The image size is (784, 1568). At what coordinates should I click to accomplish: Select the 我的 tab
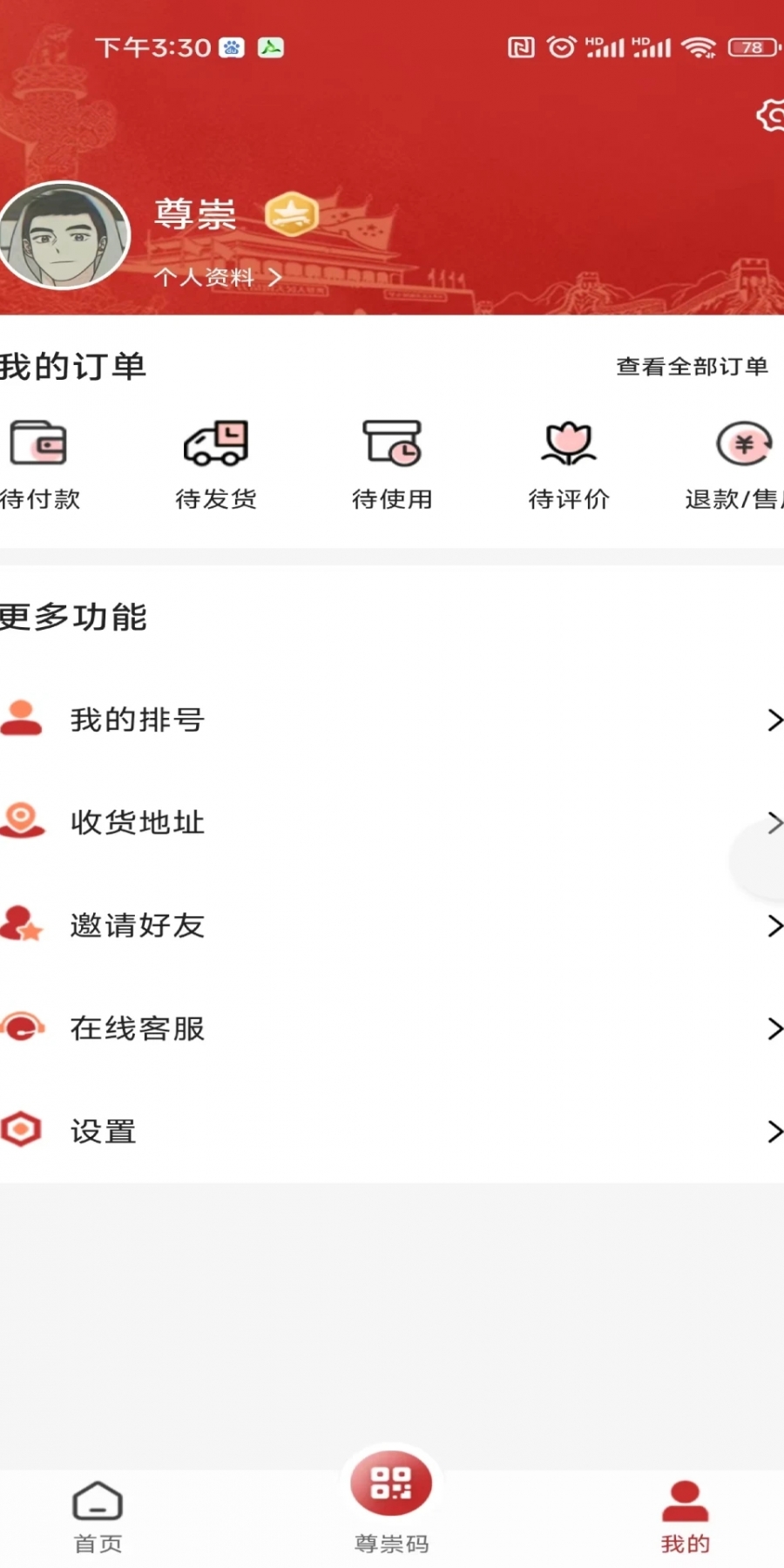click(686, 1517)
